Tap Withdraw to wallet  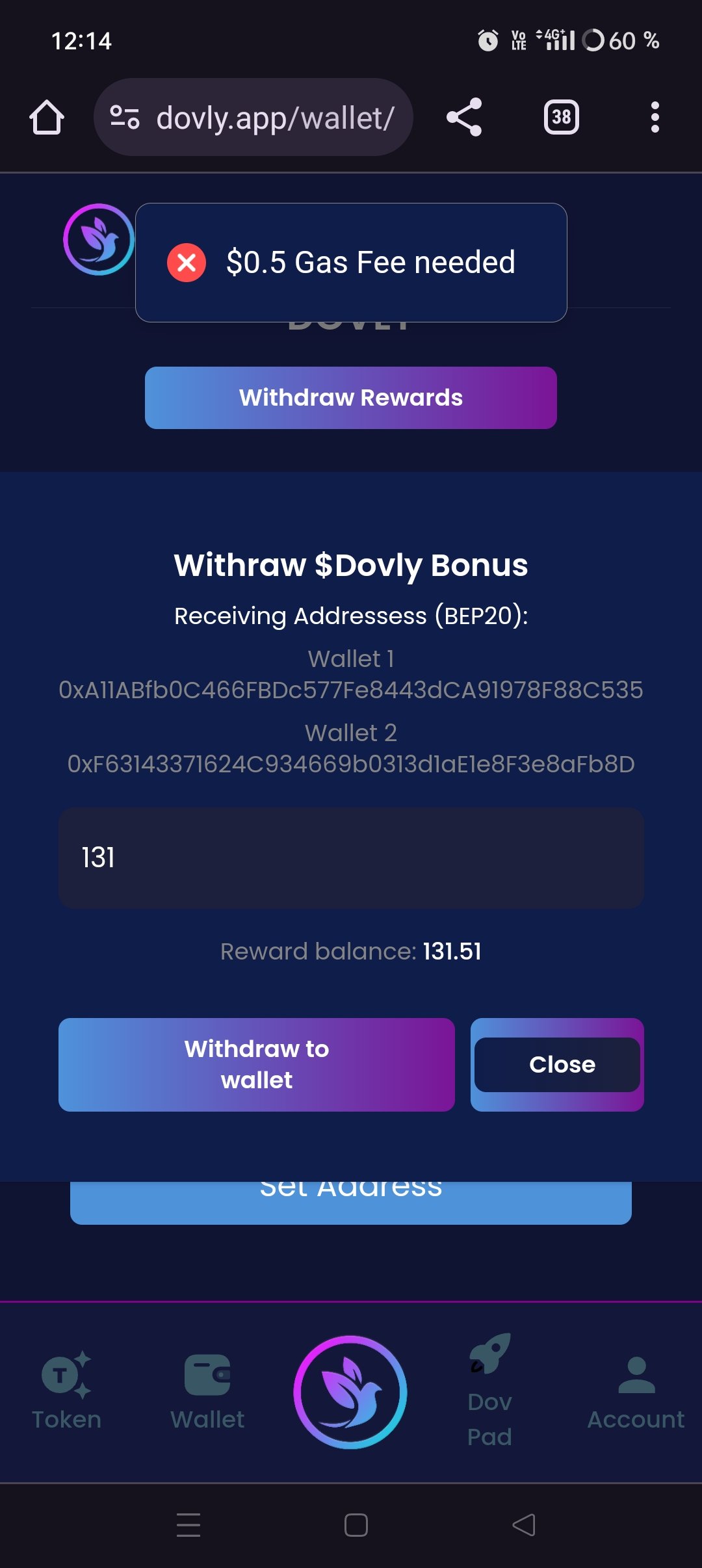click(257, 1065)
